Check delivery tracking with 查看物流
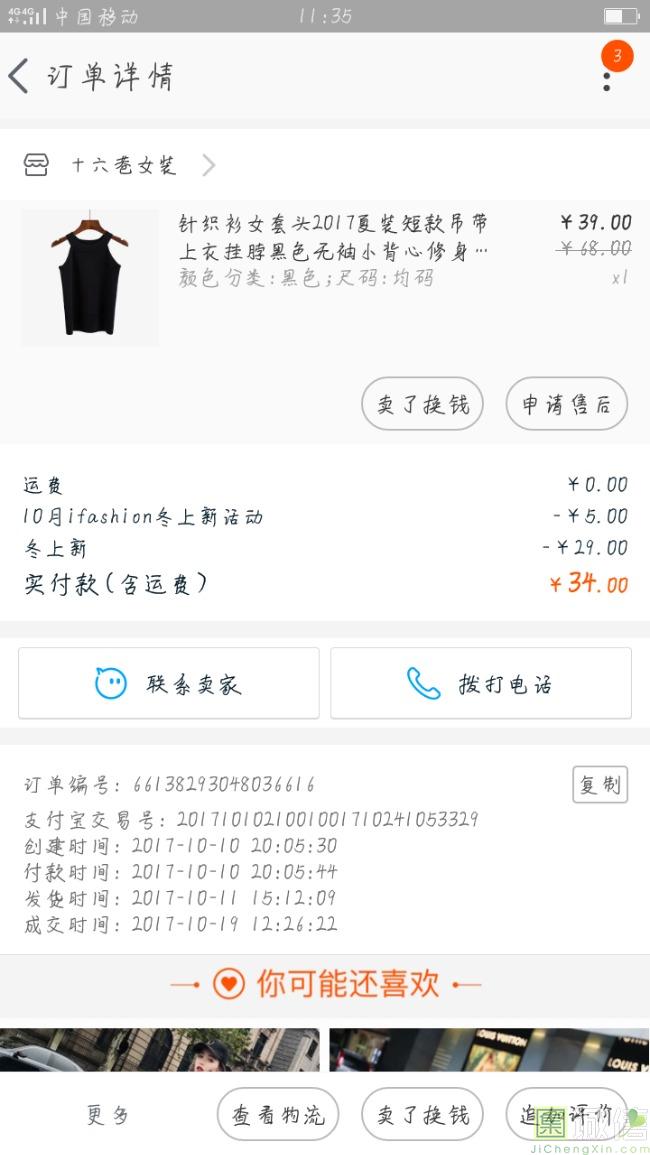Screen dimensions: 650x1155 278,1115
